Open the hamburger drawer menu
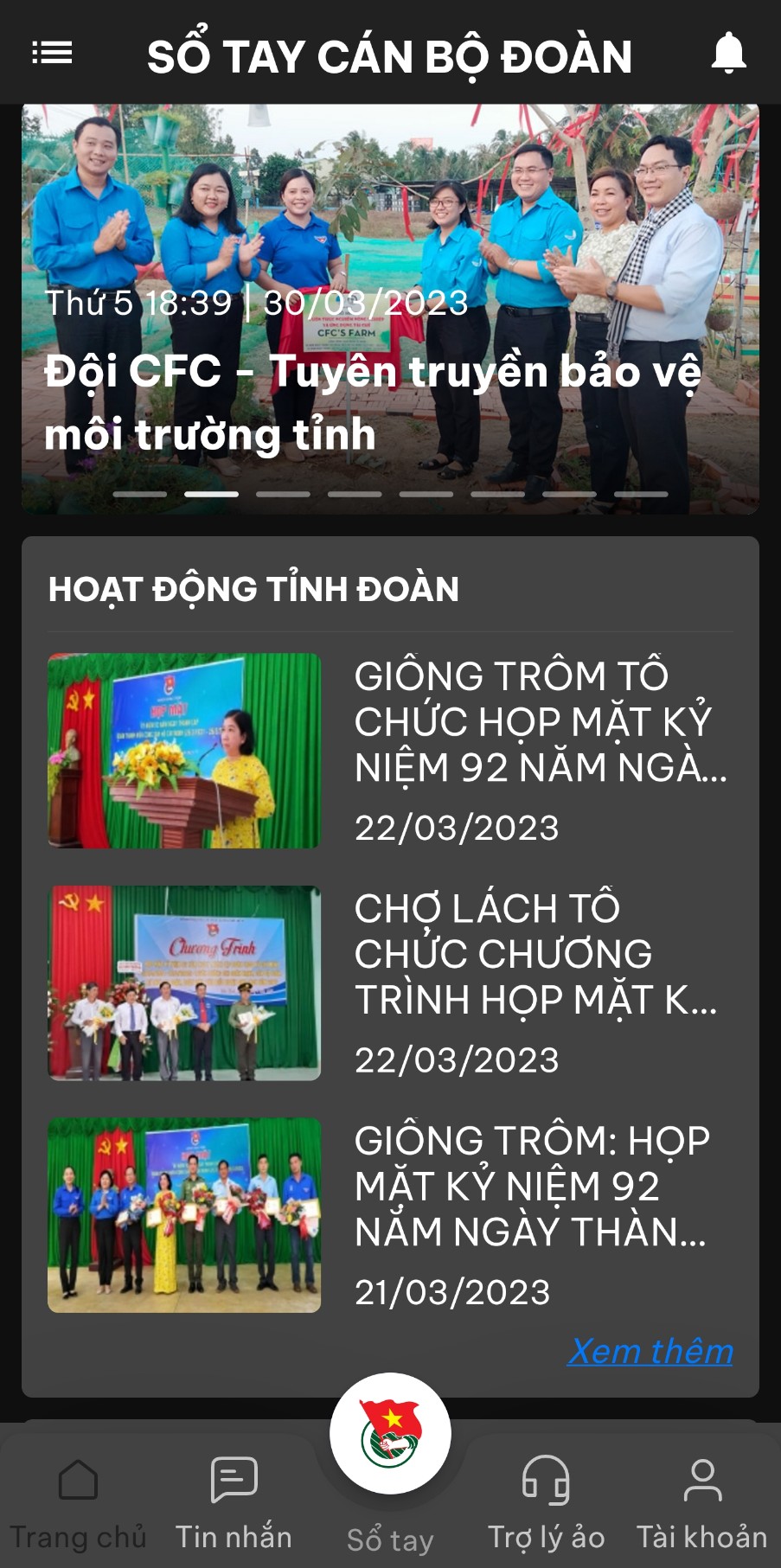The width and height of the screenshot is (781, 1568). [x=52, y=54]
